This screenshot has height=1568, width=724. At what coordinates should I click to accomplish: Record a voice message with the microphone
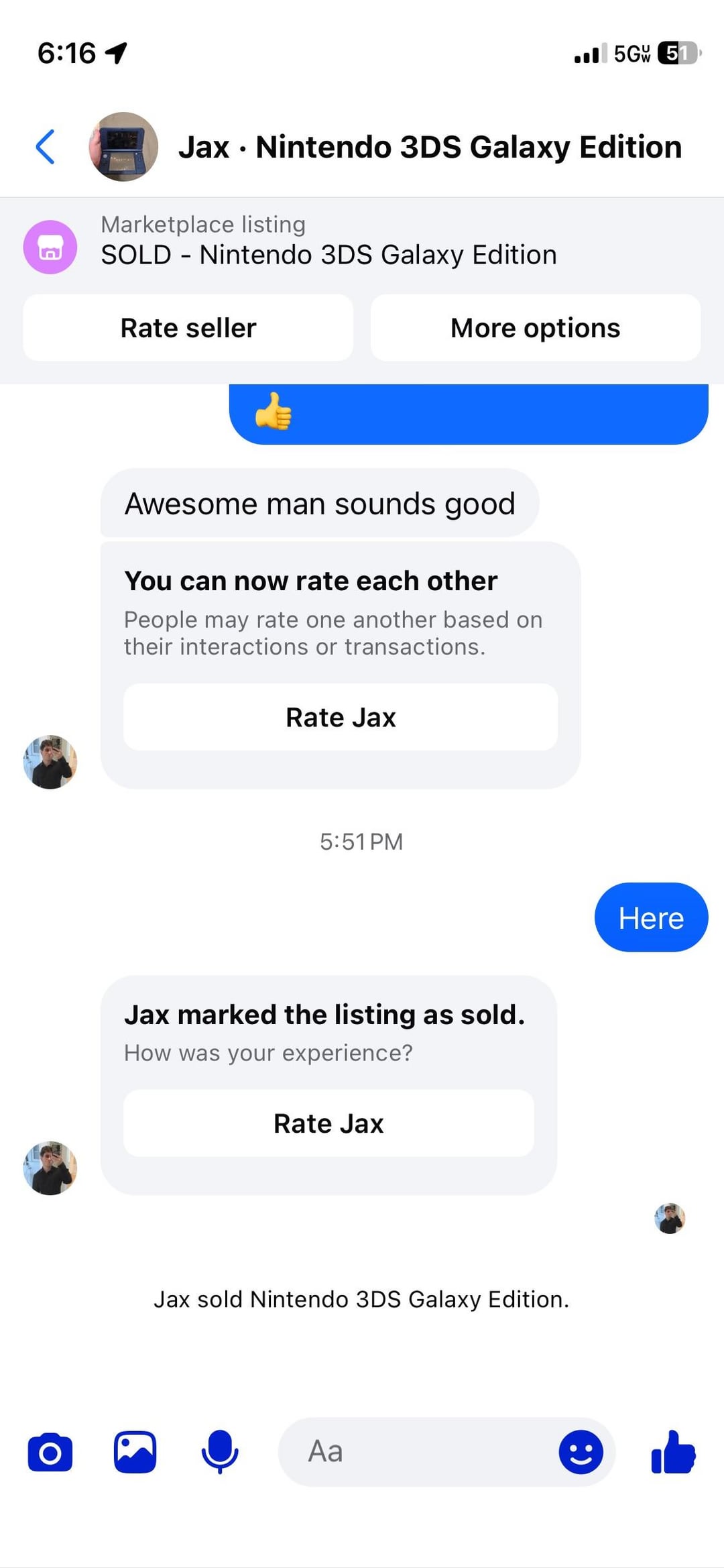tap(220, 1452)
